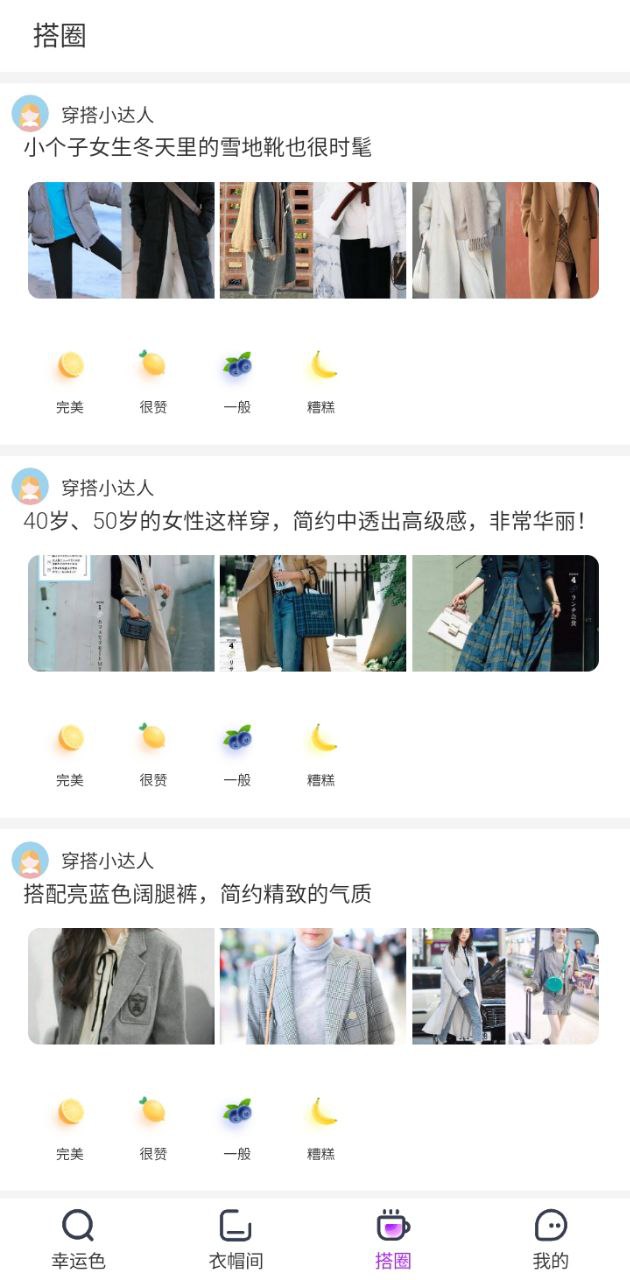
Task: Switch to the 幸运色 tab
Action: tap(78, 1238)
